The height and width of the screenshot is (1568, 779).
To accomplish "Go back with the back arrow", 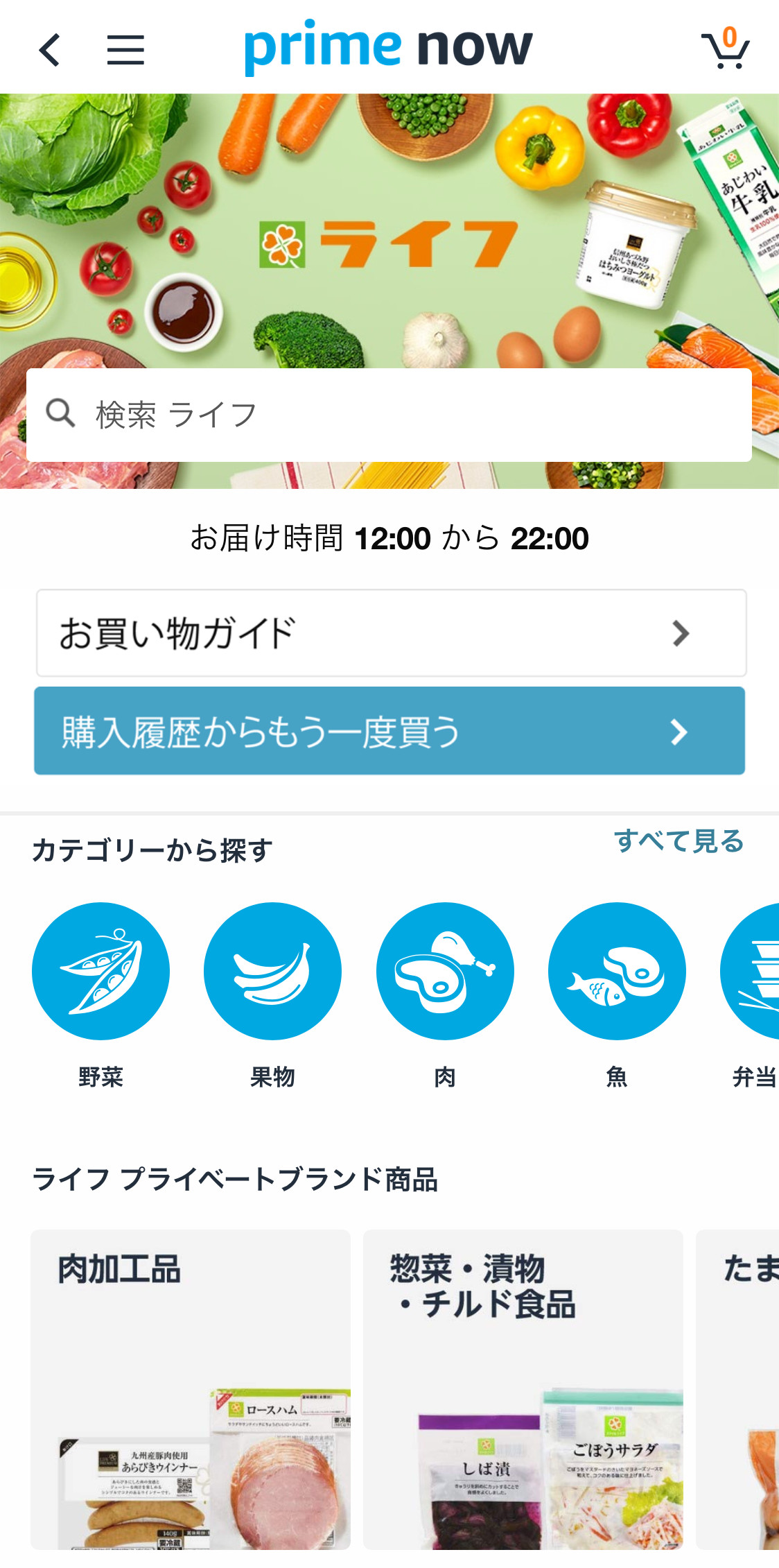I will (x=49, y=50).
